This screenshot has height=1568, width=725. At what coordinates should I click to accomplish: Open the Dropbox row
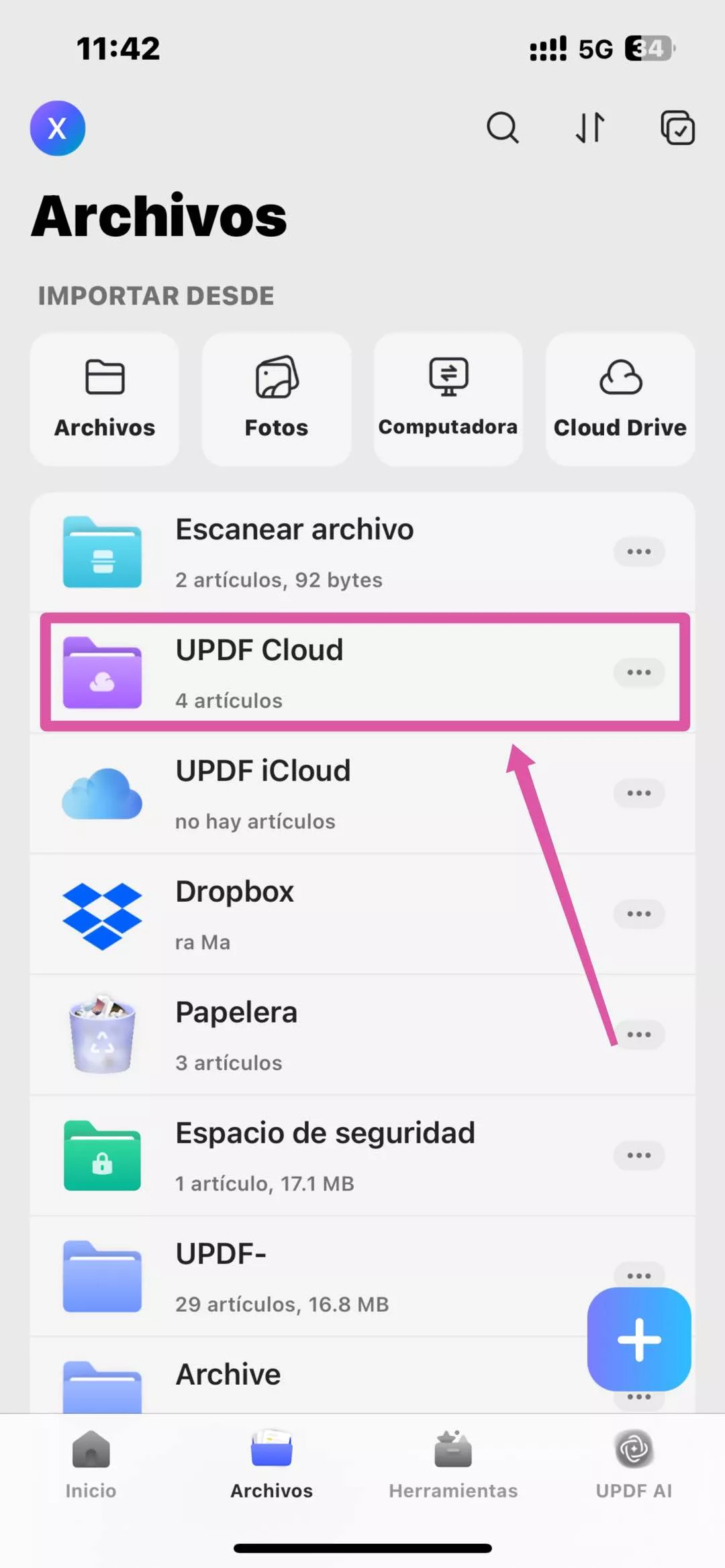pyautogui.click(x=295, y=914)
